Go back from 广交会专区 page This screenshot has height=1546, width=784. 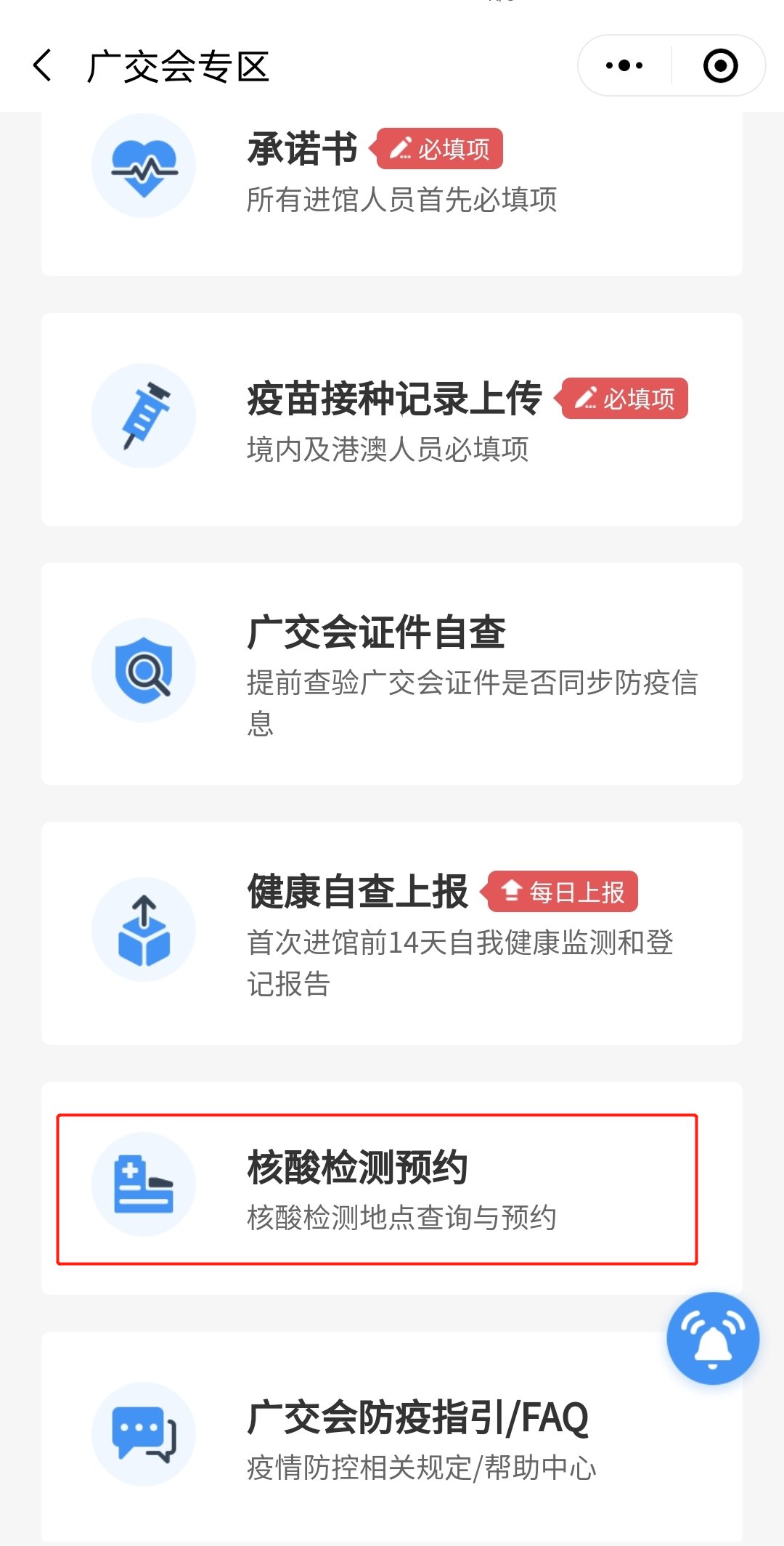click(x=43, y=66)
